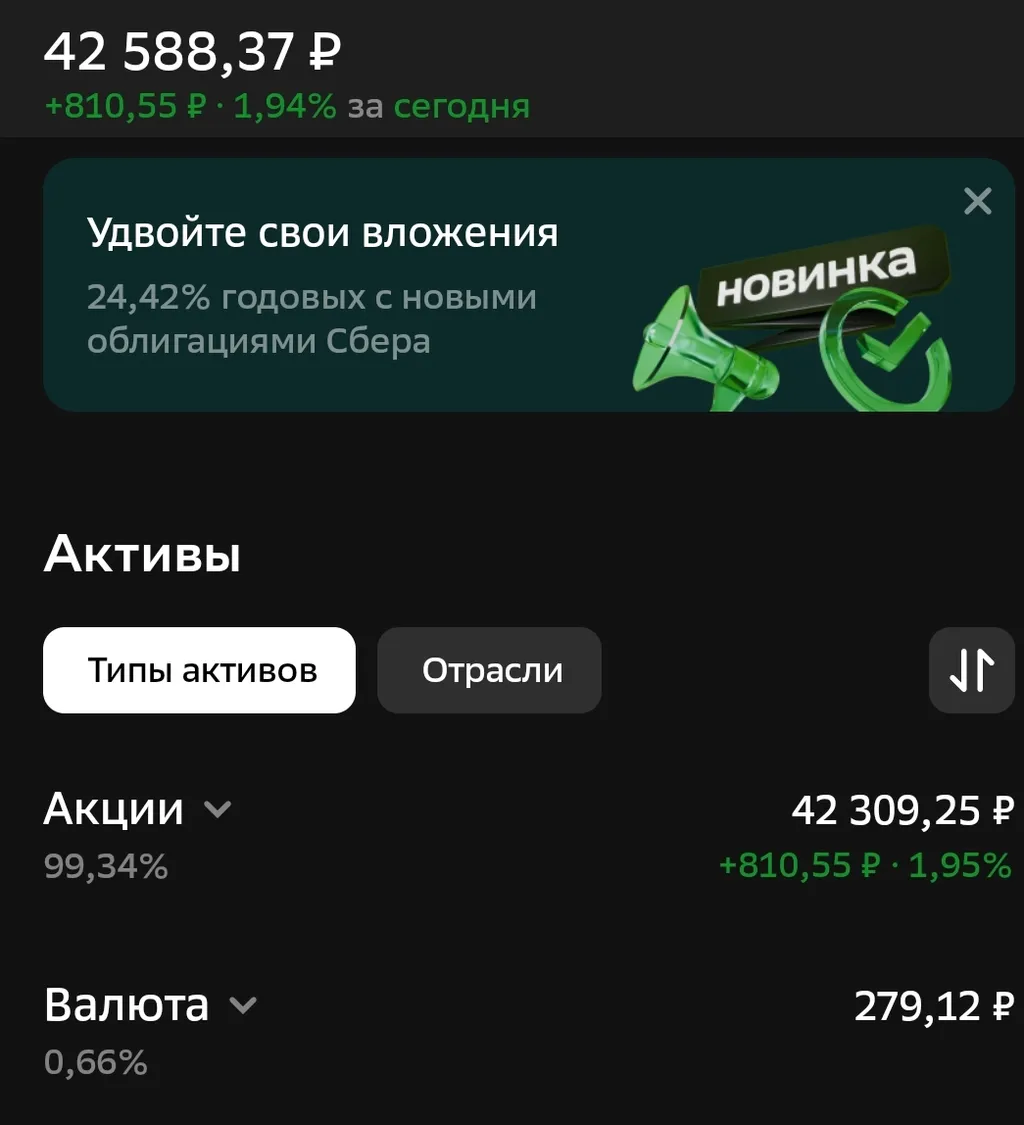Collapse the chevron next to Акции
Image resolution: width=1024 pixels, height=1125 pixels.
[218, 810]
